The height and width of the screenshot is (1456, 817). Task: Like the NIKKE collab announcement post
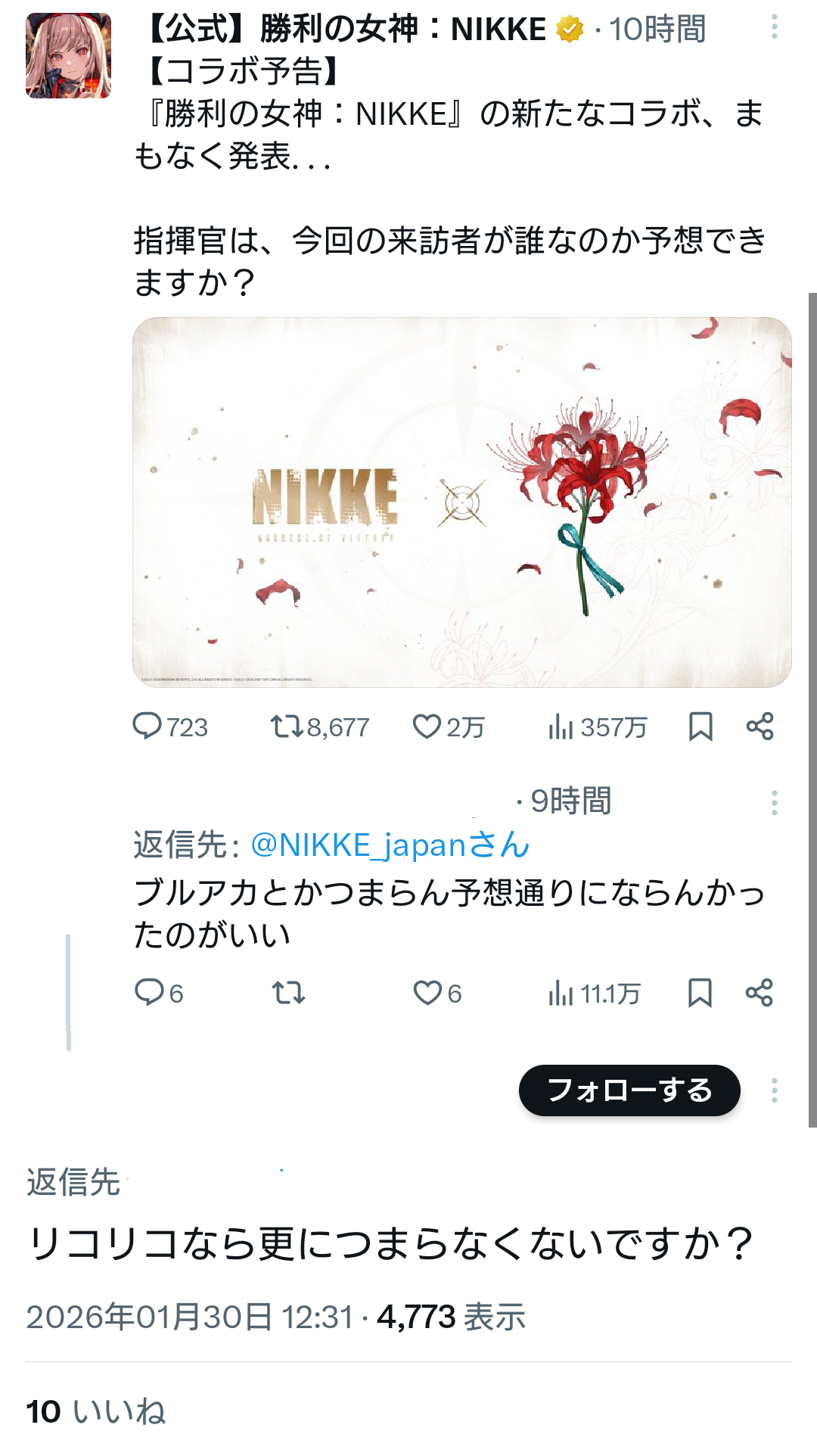click(x=427, y=726)
